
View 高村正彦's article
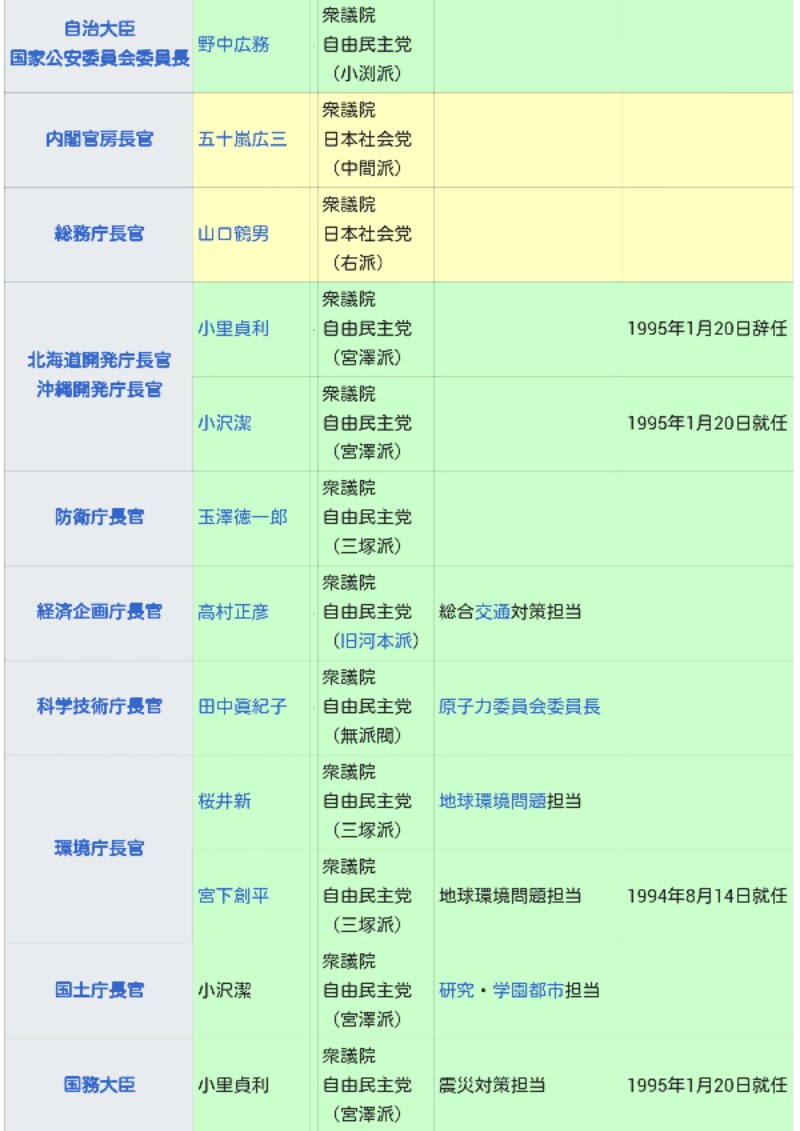233,612
